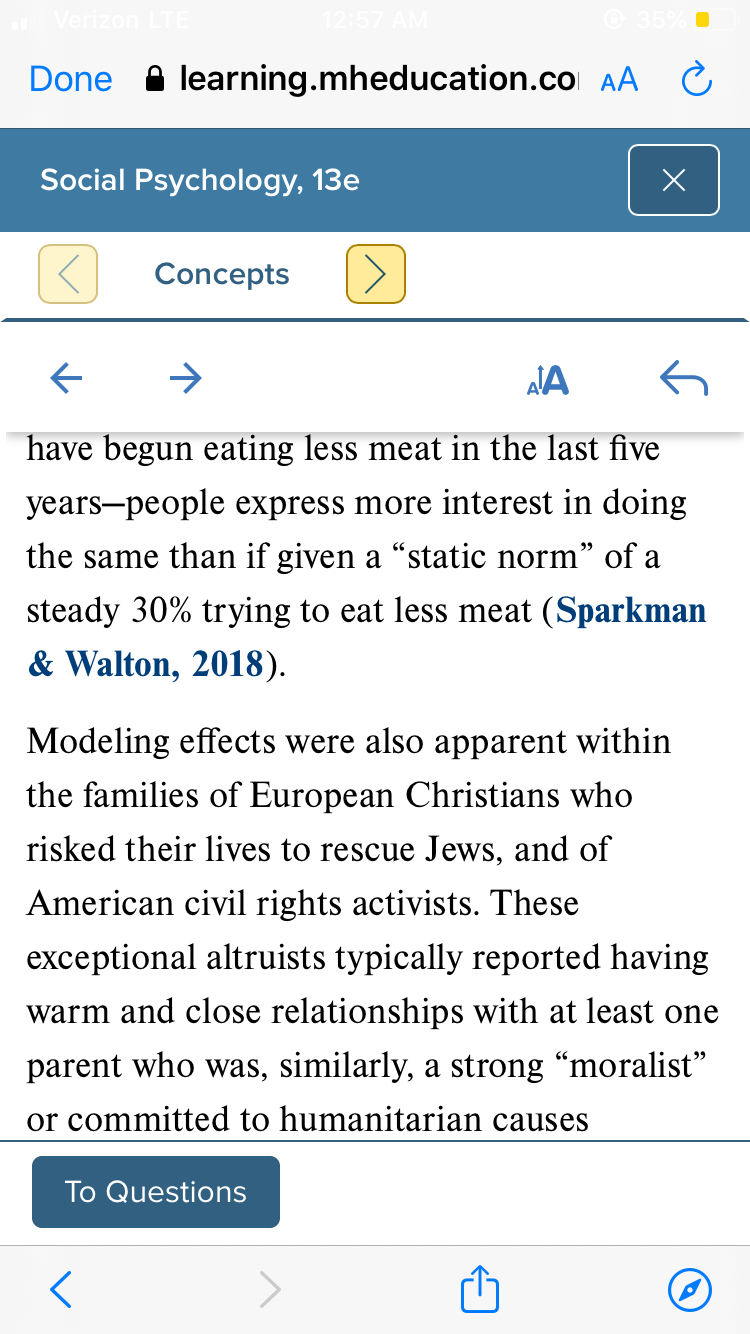
Task: Go to the To Questions section
Action: coord(156,1192)
